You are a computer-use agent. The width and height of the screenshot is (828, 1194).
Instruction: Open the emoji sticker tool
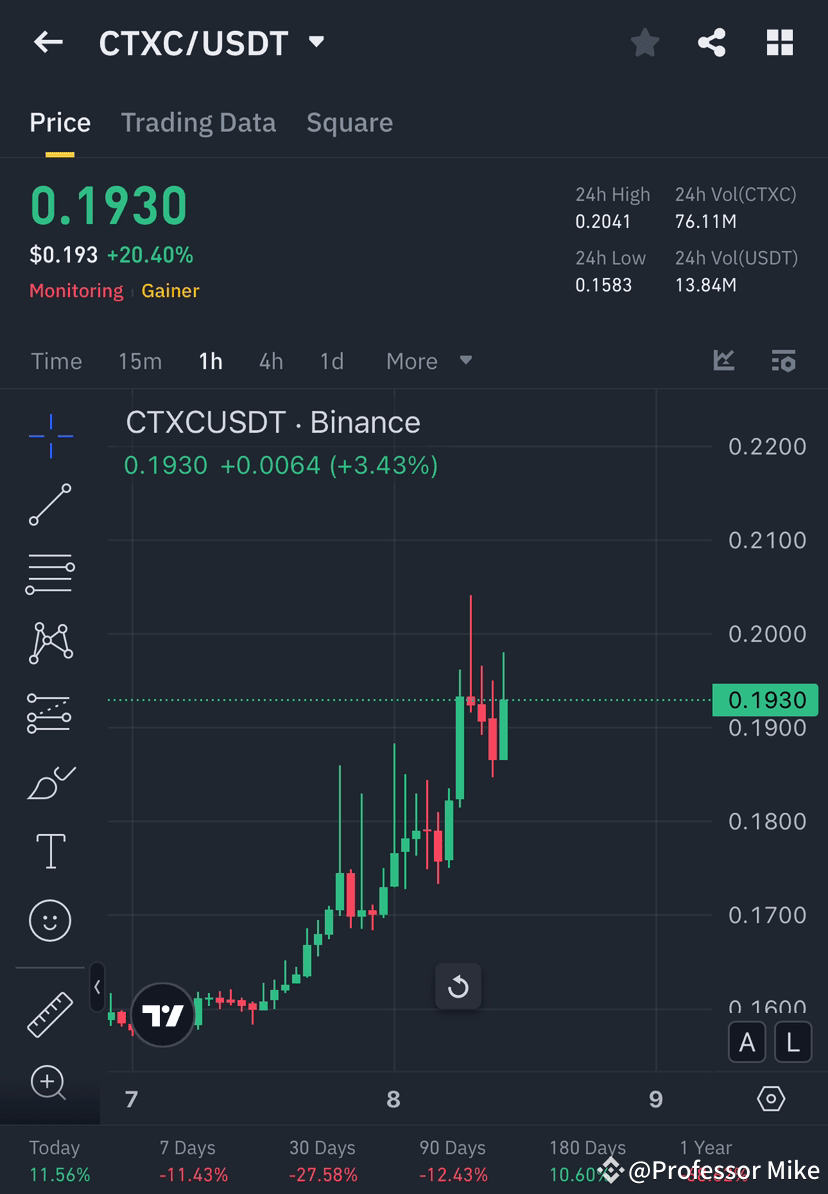tap(50, 920)
